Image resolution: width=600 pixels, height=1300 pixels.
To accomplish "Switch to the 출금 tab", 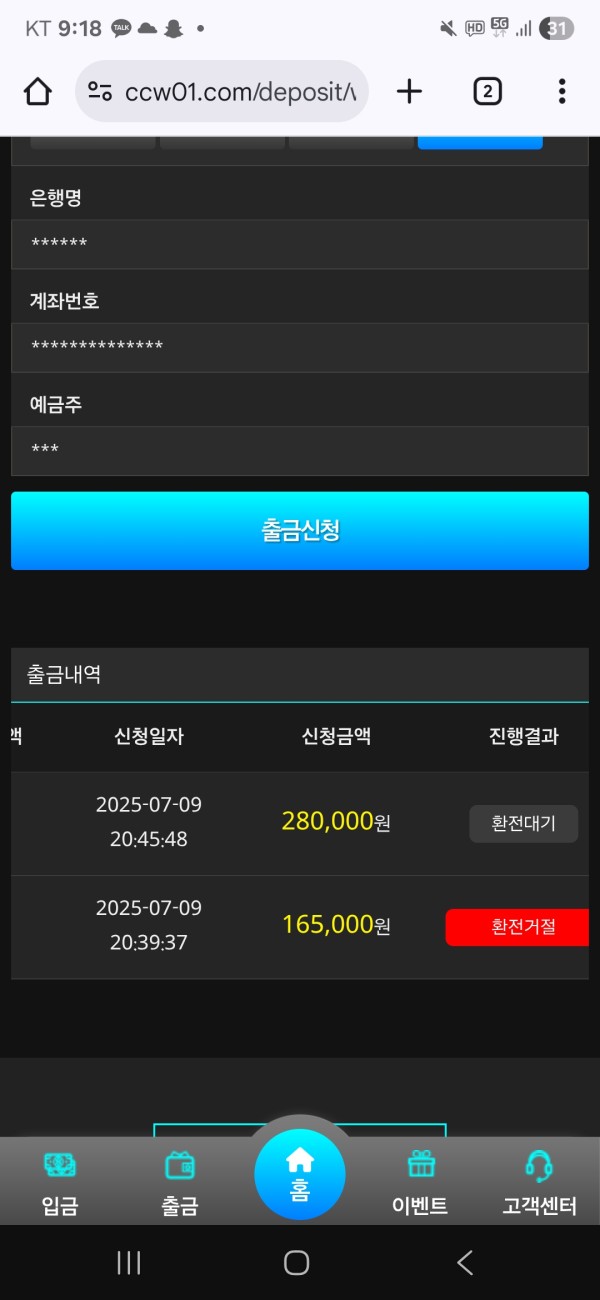I will point(180,1184).
